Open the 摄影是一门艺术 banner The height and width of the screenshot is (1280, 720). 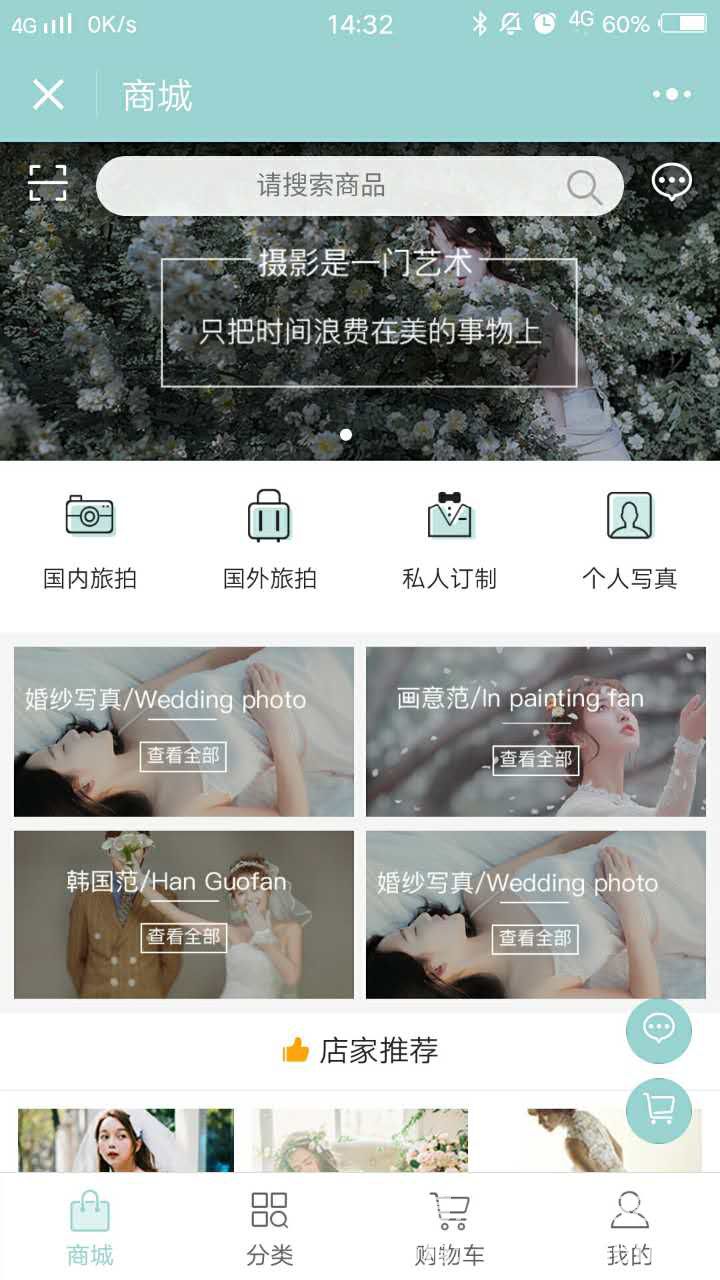point(369,322)
